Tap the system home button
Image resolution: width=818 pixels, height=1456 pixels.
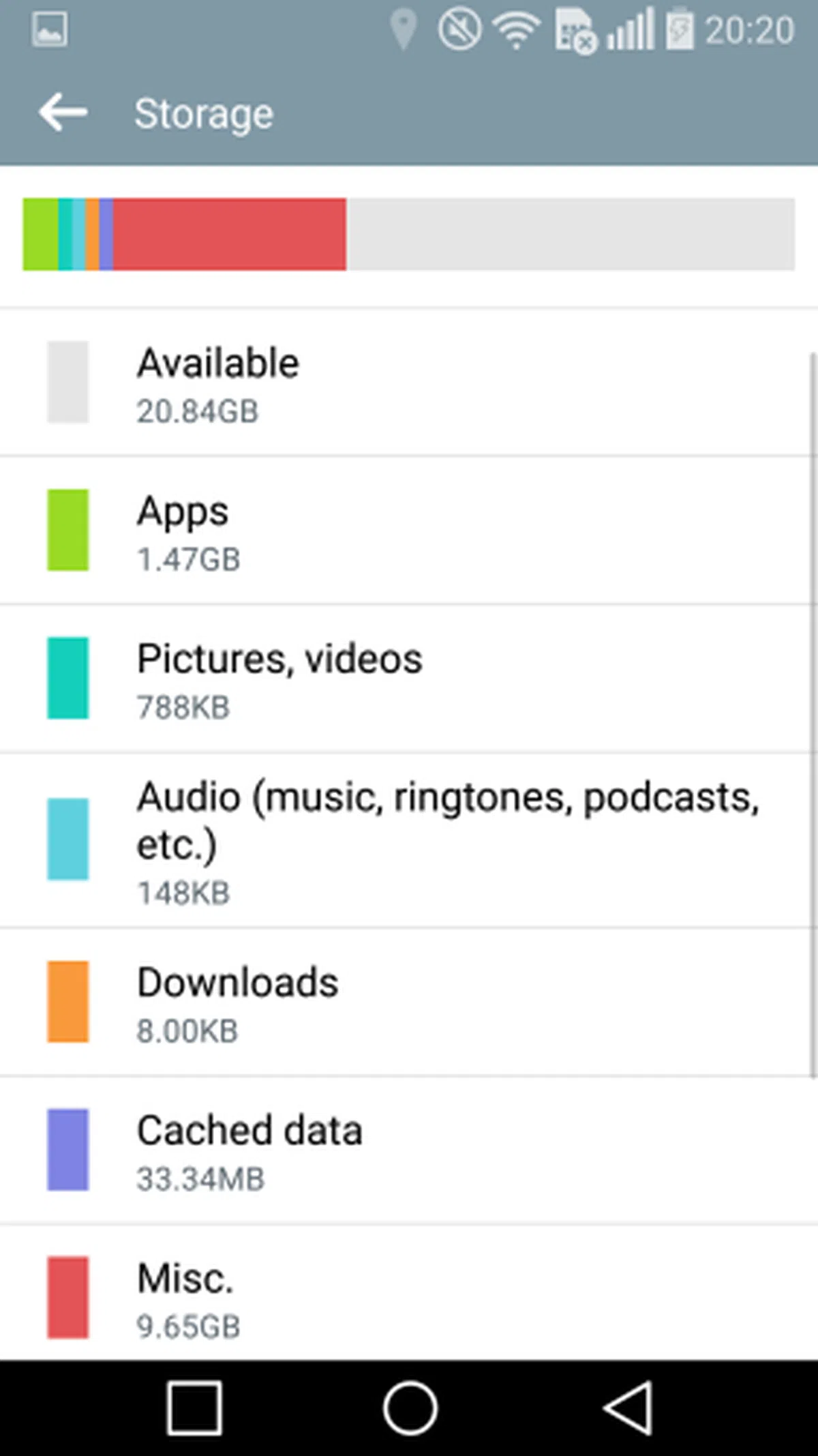point(410,1409)
